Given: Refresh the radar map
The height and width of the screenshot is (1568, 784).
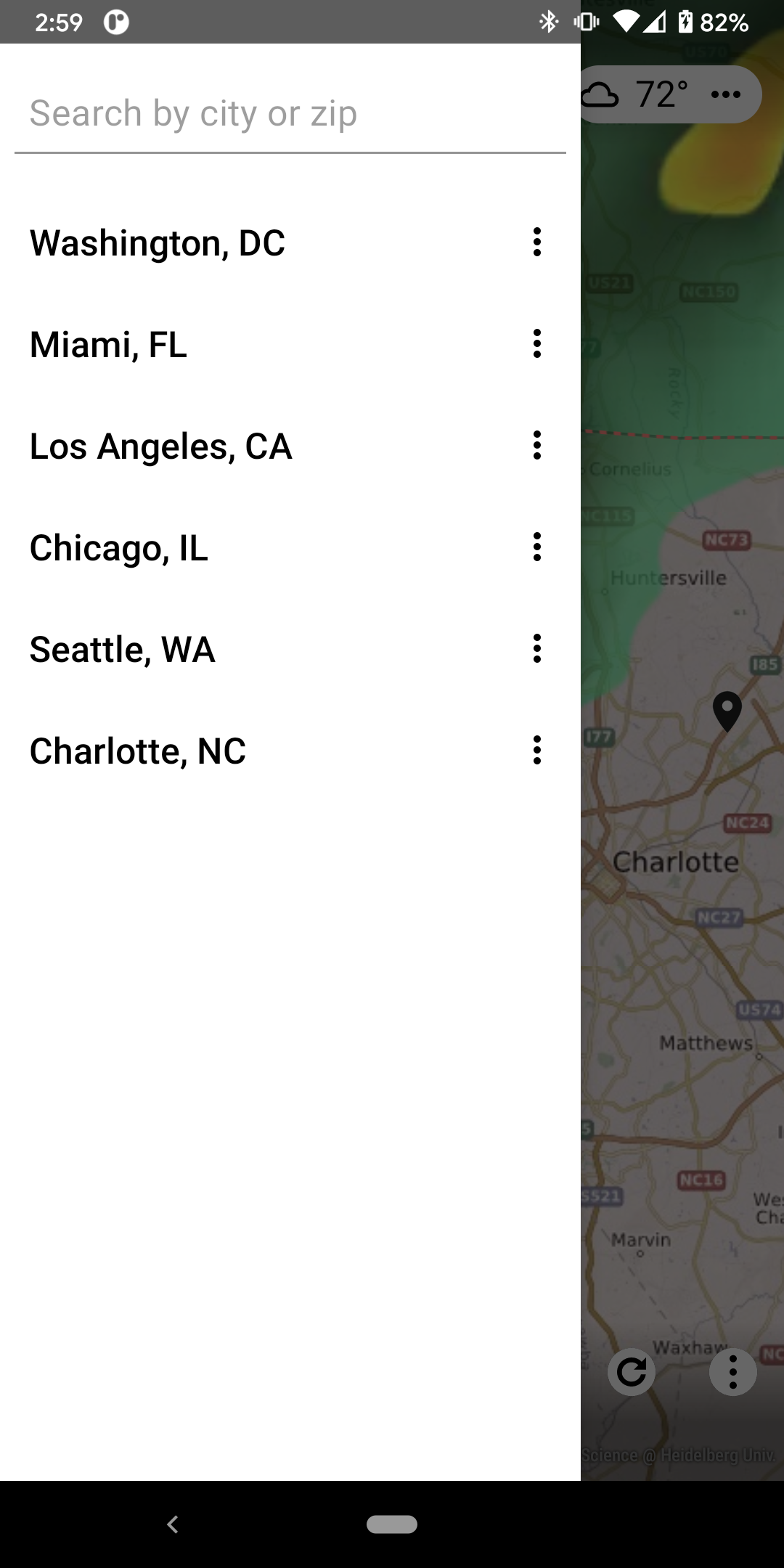Looking at the screenshot, I should [x=632, y=1372].
